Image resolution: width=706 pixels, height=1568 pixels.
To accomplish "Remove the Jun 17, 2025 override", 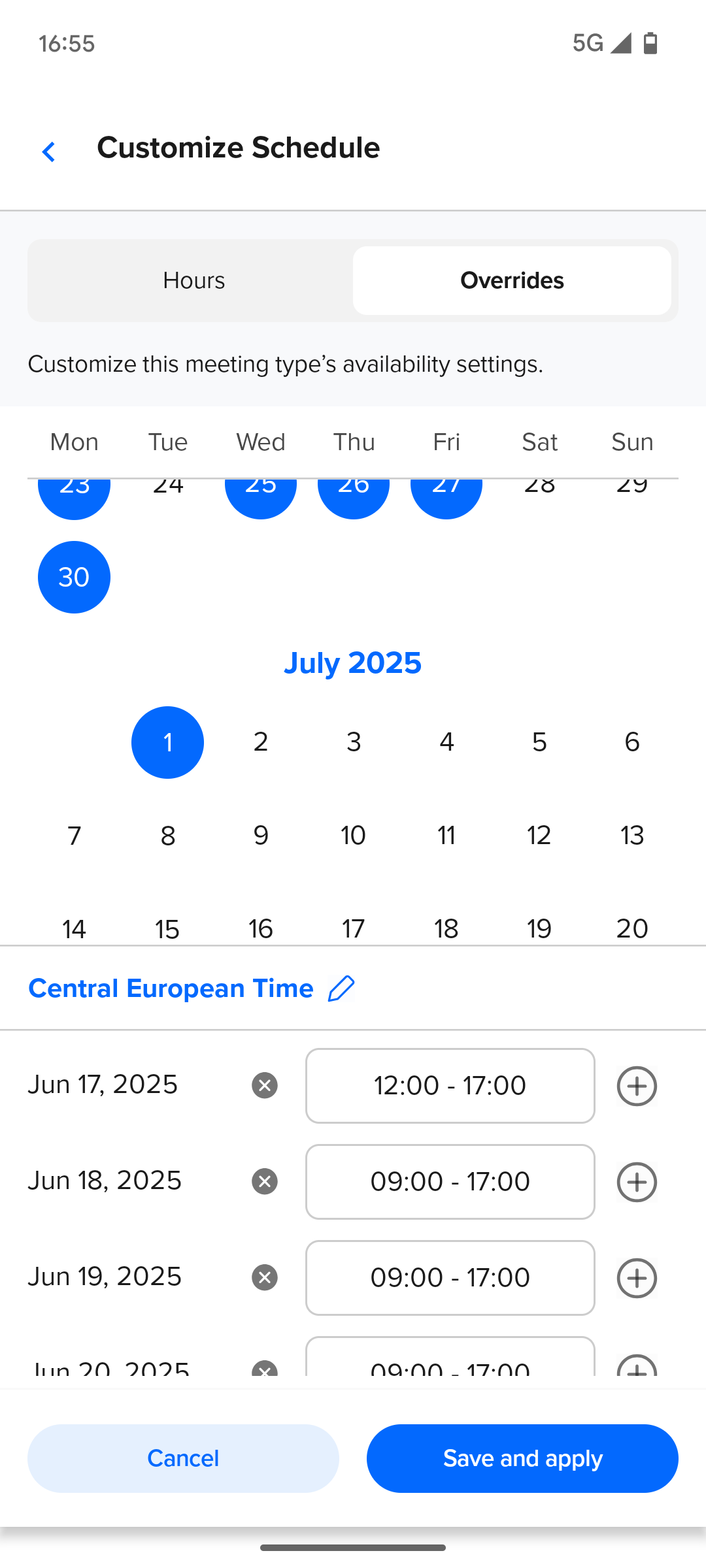I will click(265, 1085).
